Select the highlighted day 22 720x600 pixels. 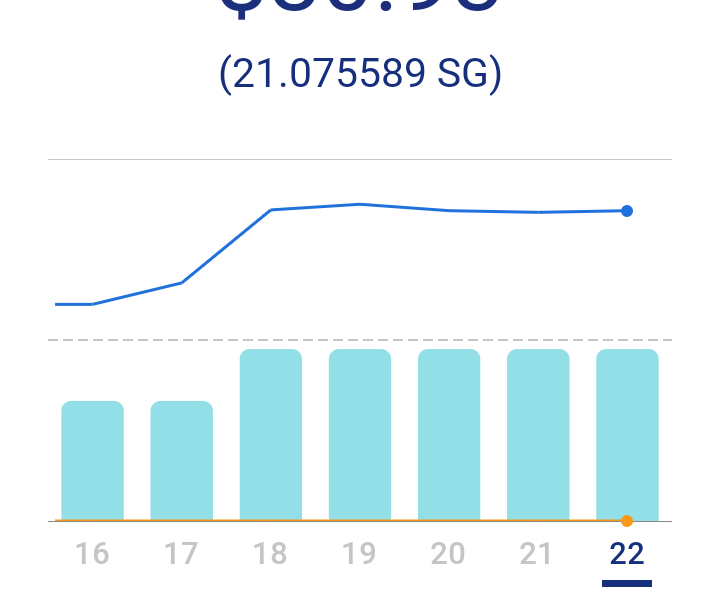627,553
